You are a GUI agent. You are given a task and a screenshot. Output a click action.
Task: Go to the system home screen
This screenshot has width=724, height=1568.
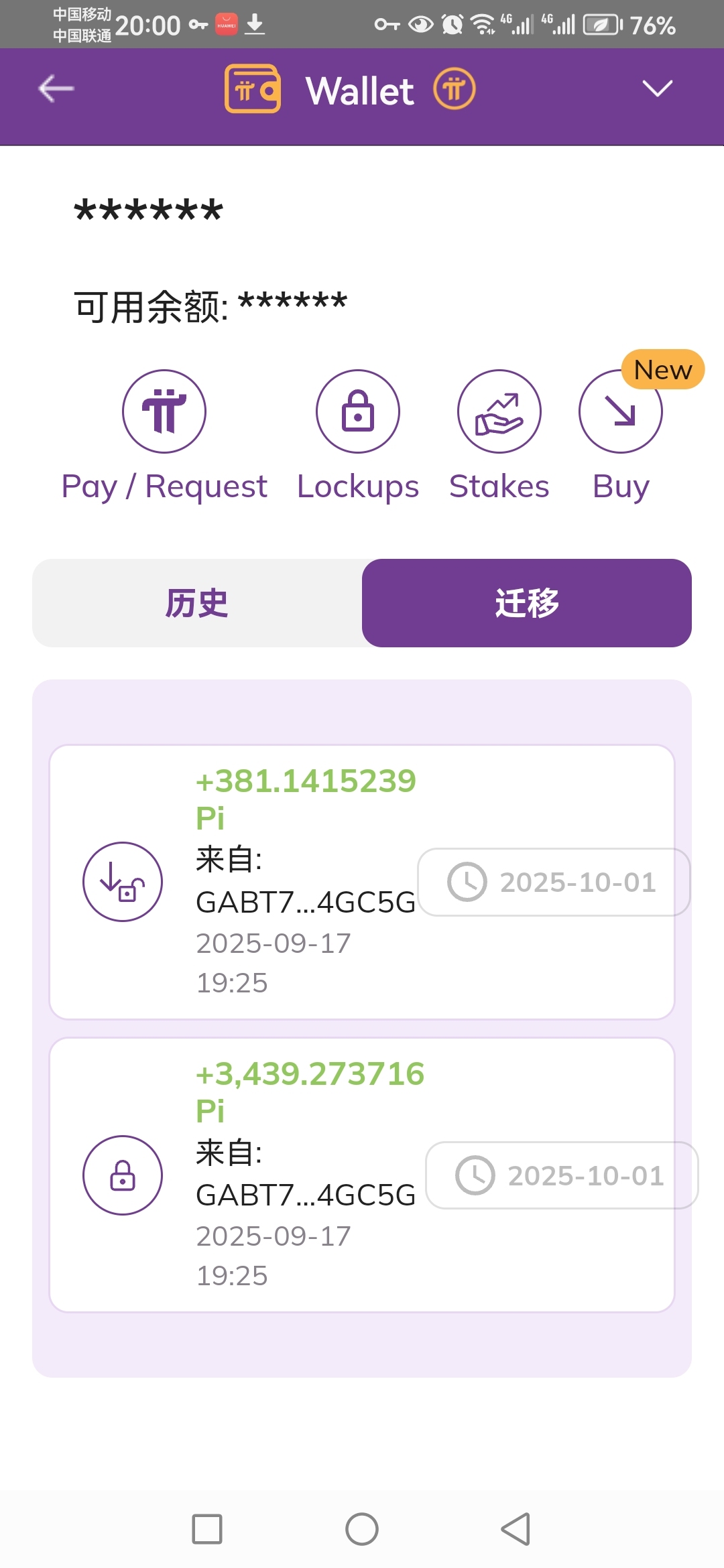362,1529
